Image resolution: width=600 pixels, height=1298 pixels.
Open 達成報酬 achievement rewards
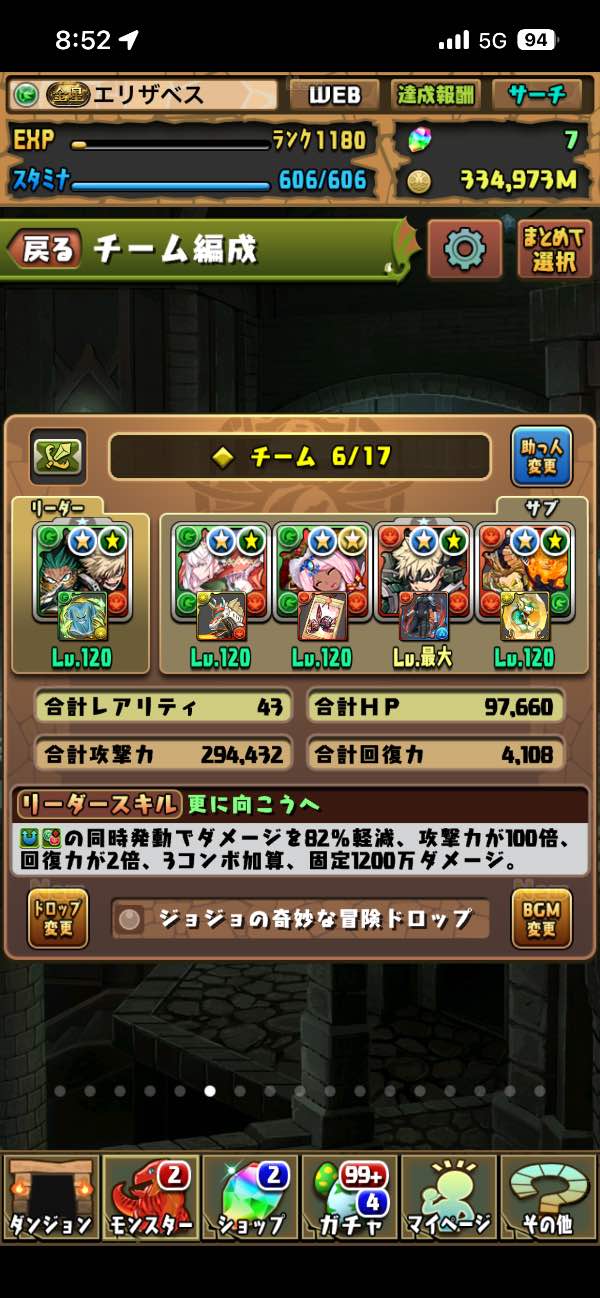tap(435, 95)
